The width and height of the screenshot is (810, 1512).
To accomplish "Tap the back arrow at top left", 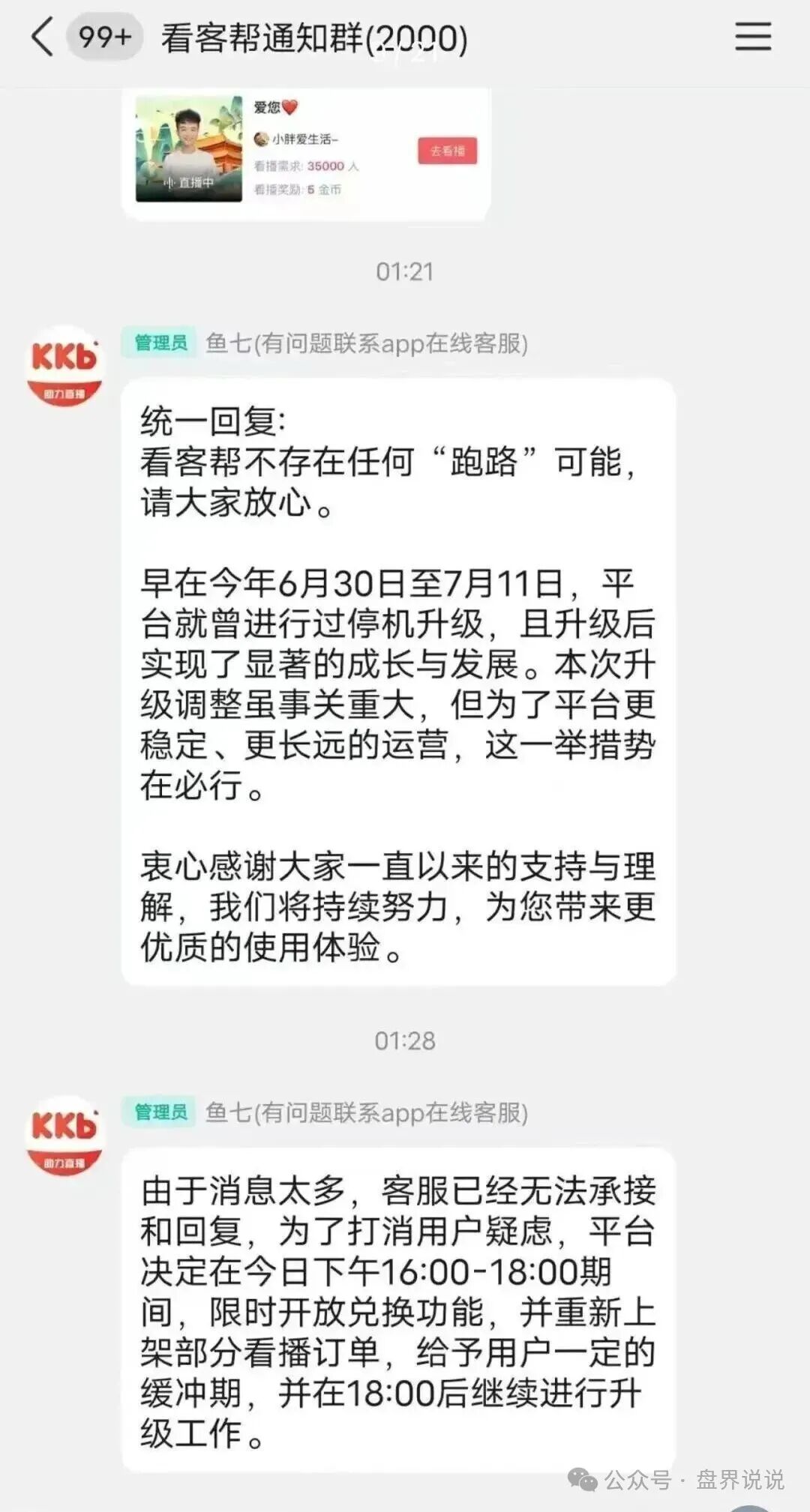I will pyautogui.click(x=43, y=34).
